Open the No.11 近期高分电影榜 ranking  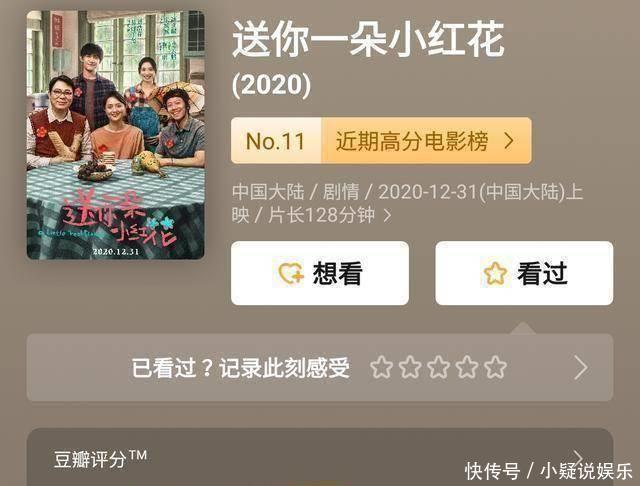[x=381, y=141]
